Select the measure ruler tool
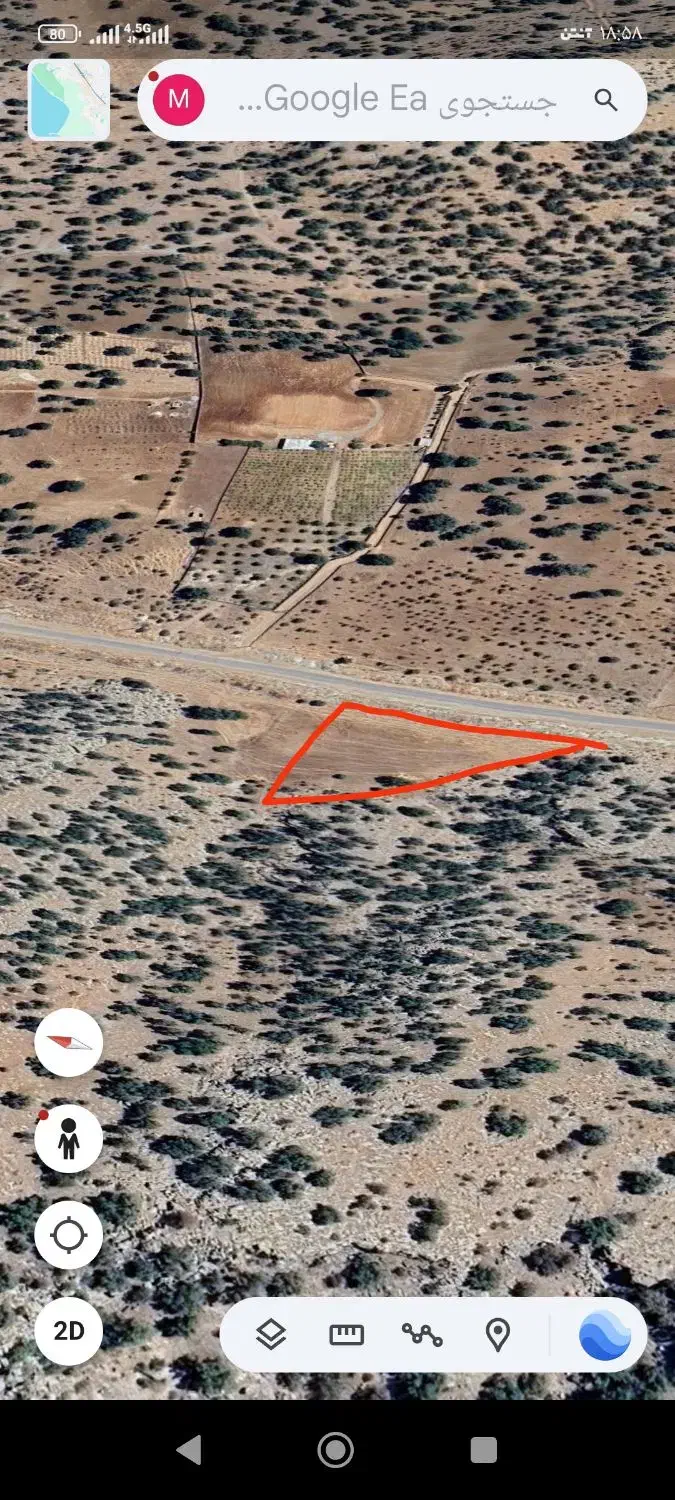675x1500 pixels. point(346,1334)
